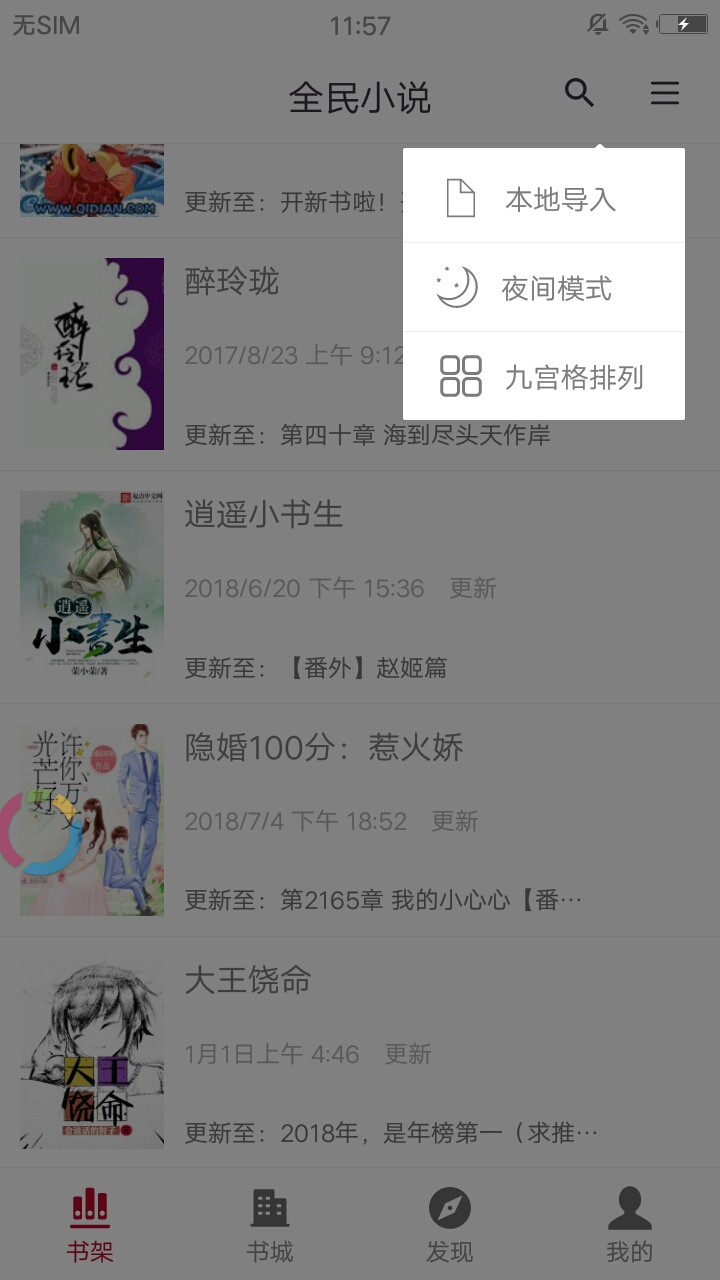This screenshot has width=720, height=1280.
Task: Click the 夜间模式 moon icon
Action: click(457, 288)
